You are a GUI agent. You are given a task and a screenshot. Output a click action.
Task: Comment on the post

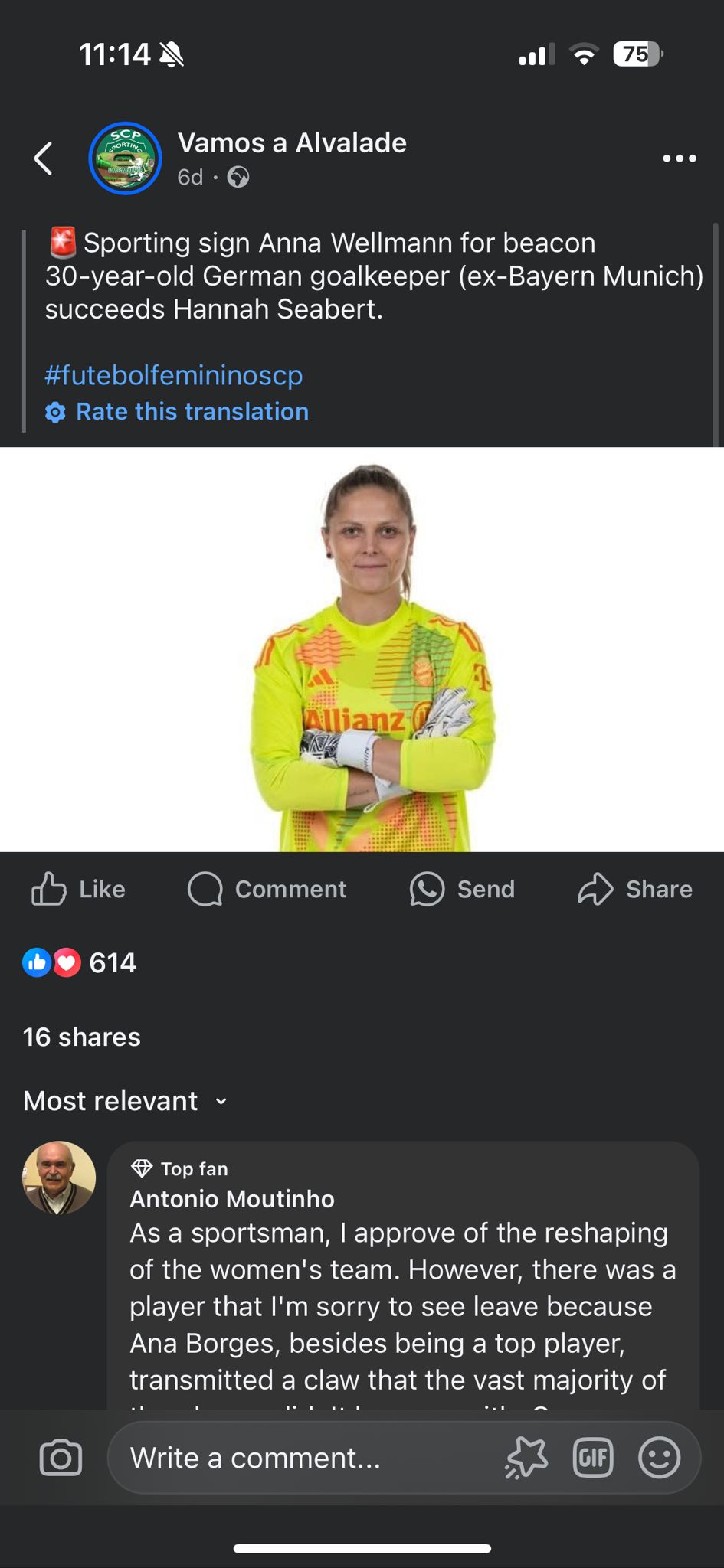pyautogui.click(x=267, y=889)
